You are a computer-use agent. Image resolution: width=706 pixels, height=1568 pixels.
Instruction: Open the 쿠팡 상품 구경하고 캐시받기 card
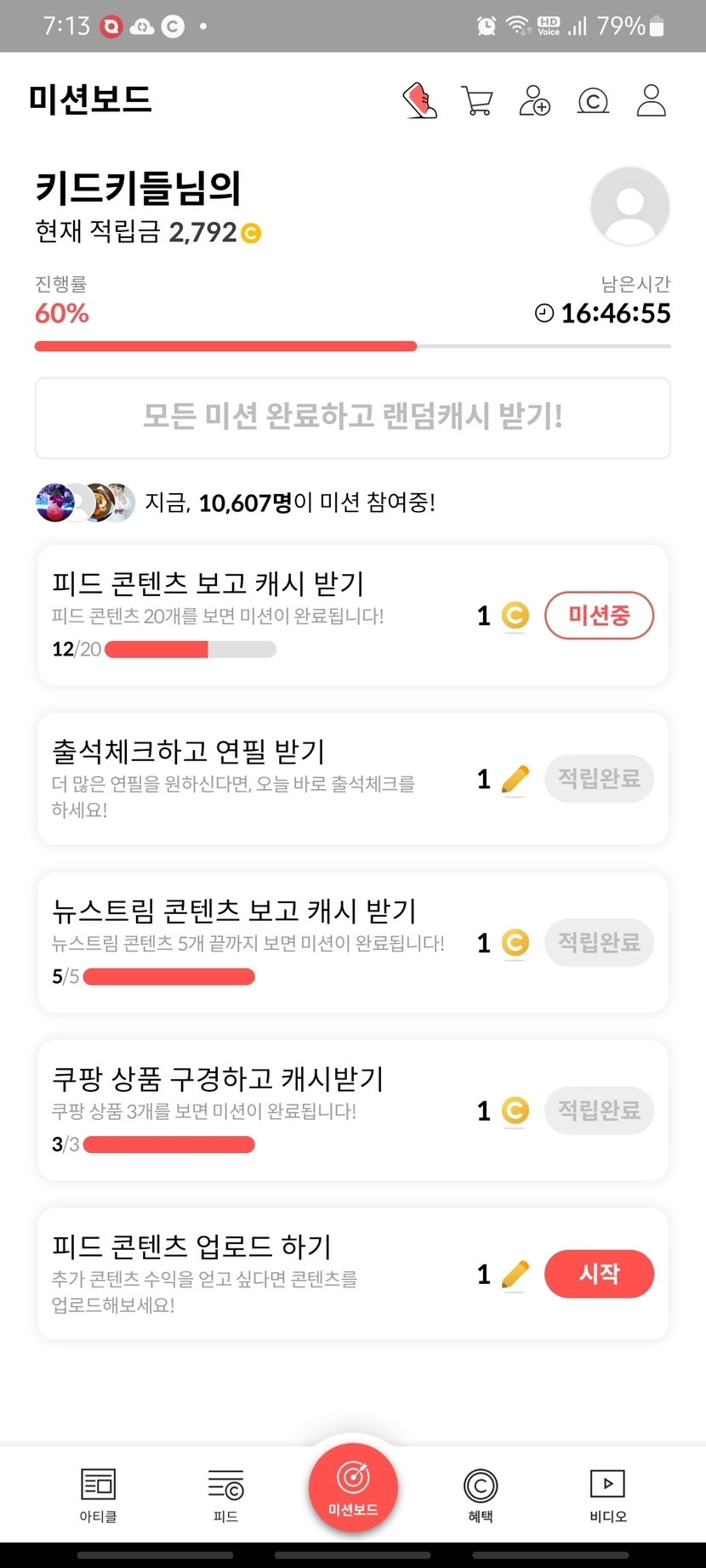pos(255,1110)
